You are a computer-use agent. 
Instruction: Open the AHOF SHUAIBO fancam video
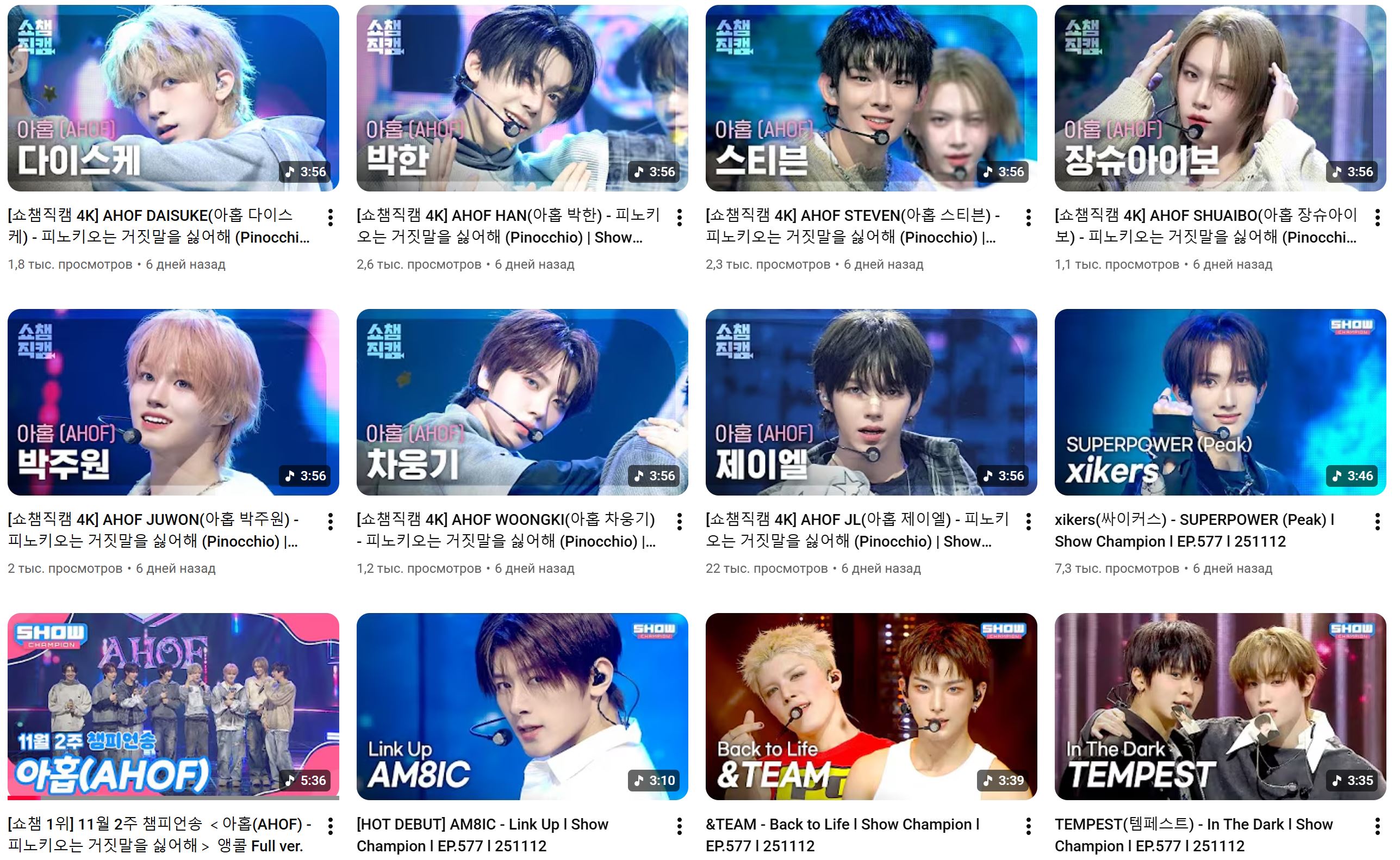click(1220, 98)
